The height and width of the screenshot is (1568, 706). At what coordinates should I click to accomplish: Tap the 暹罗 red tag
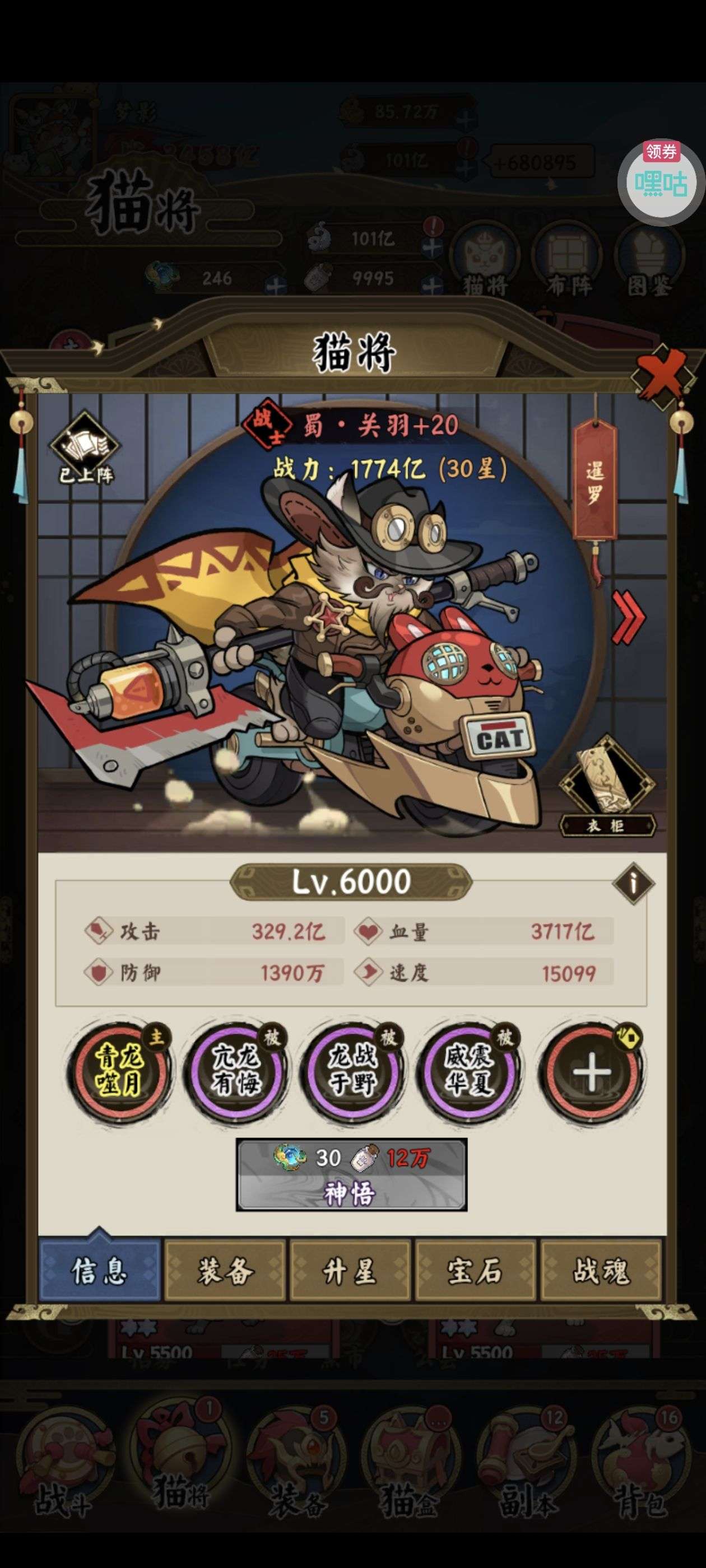(594, 481)
